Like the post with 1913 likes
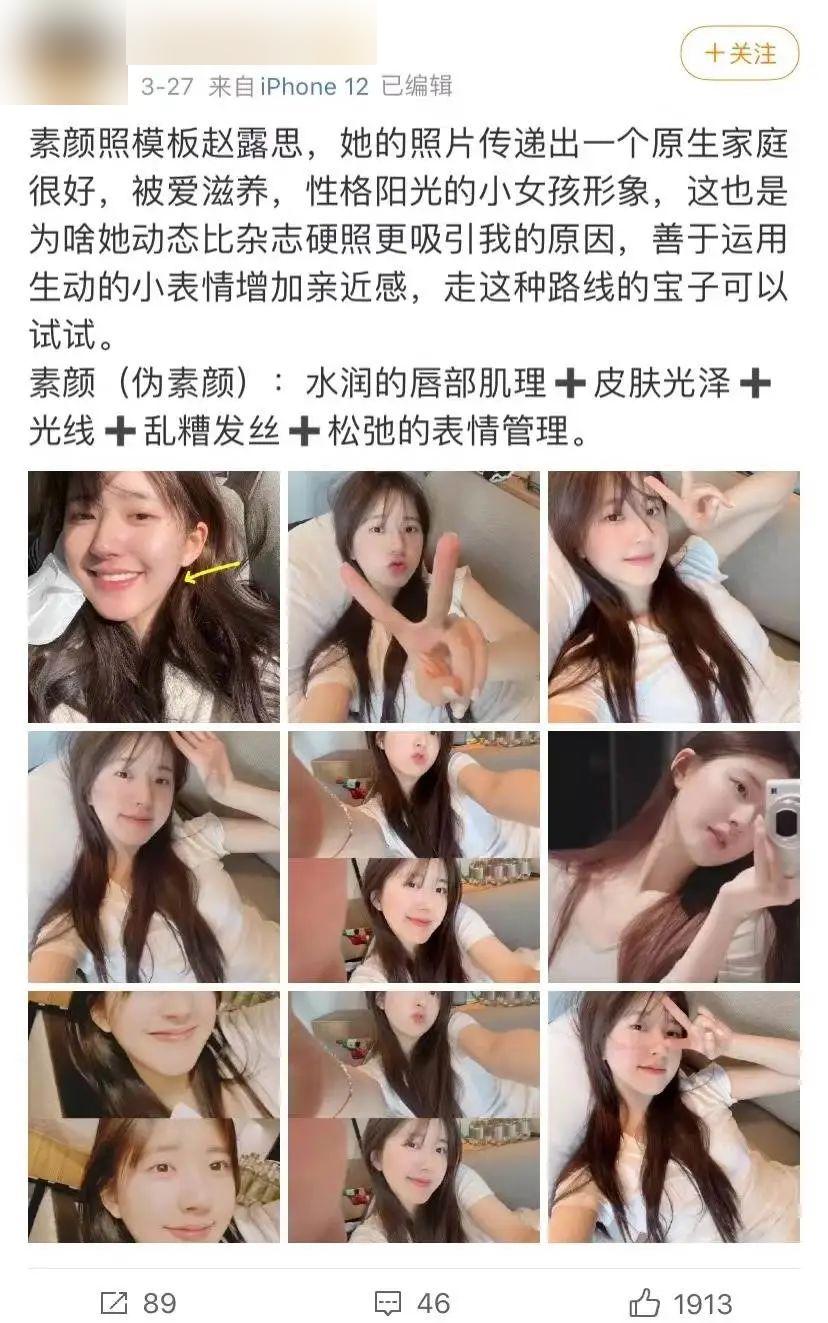The height and width of the screenshot is (1323, 828). click(680, 1303)
